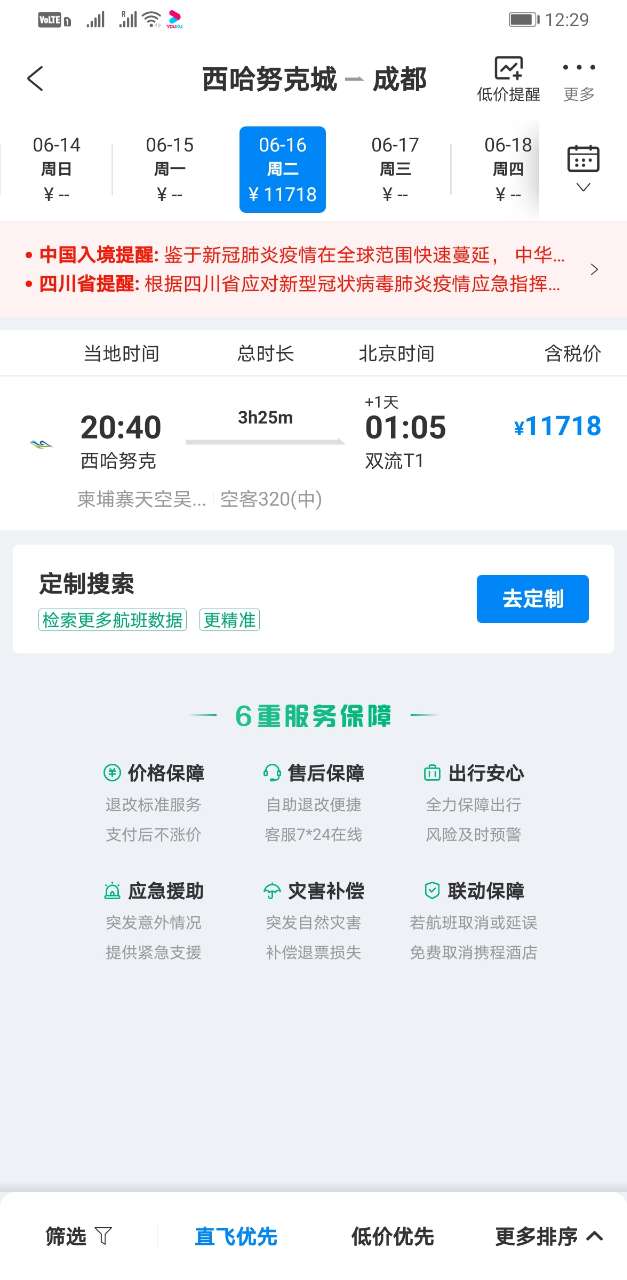Tap the 去定制 button
Screen dimensions: 627x1280
coord(532,599)
